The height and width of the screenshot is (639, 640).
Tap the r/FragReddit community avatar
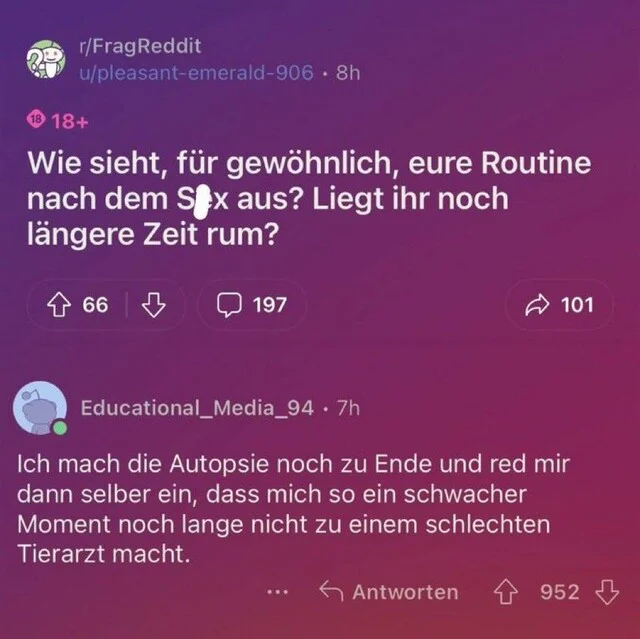[x=45, y=62]
